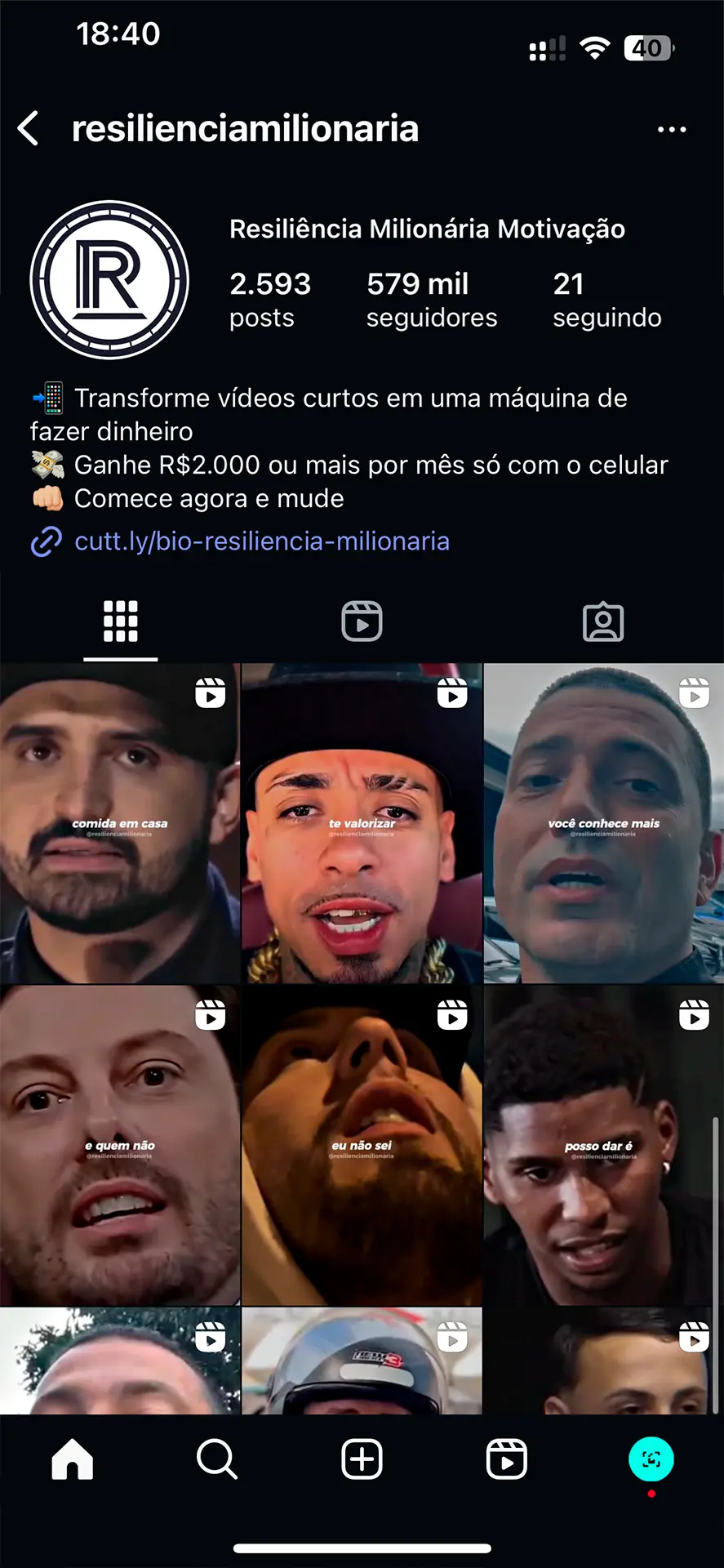The image size is (724, 1568).
Task: Switch to the Reels tab
Action: click(x=362, y=621)
